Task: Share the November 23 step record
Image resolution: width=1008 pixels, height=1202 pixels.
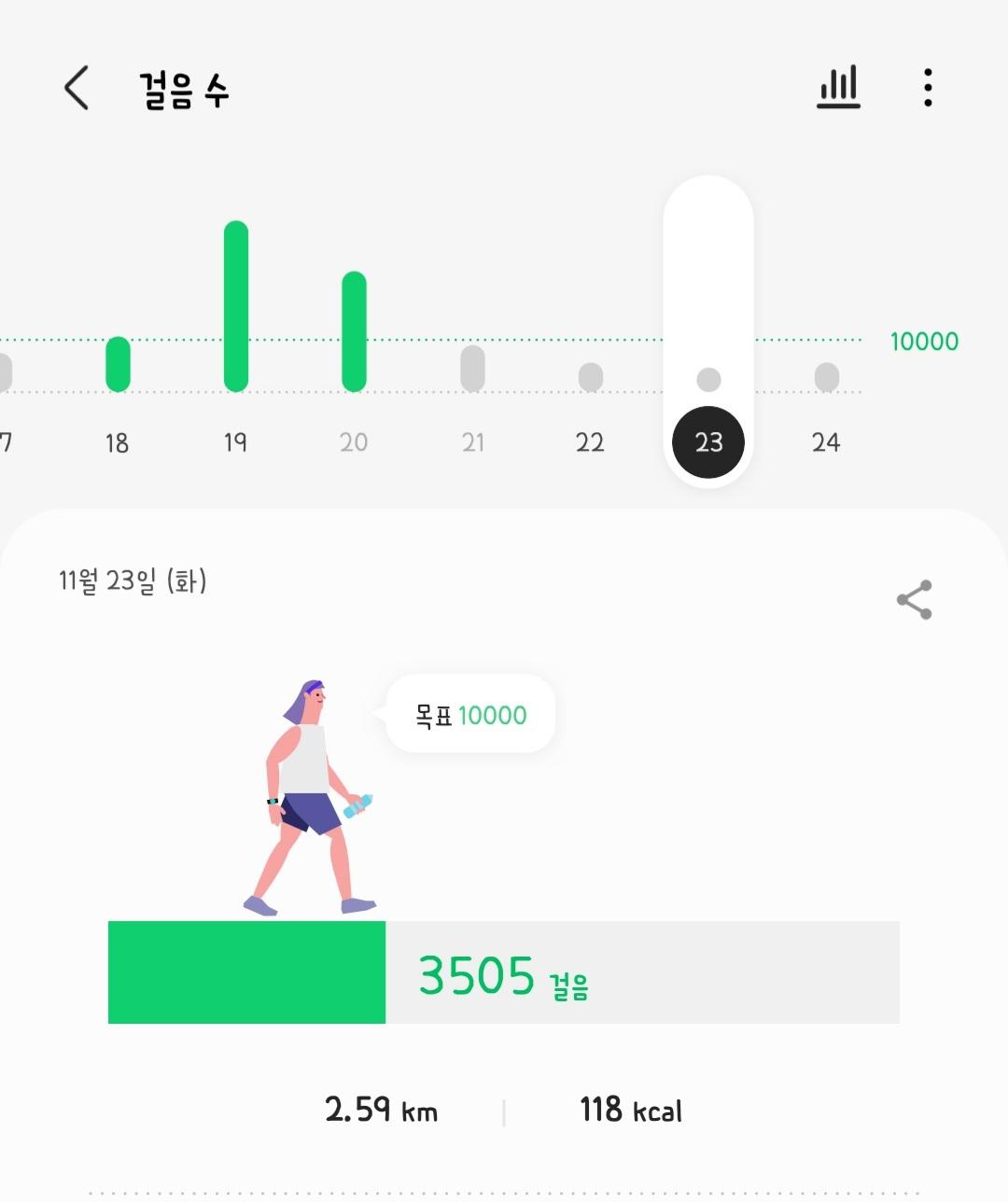Action: (914, 600)
